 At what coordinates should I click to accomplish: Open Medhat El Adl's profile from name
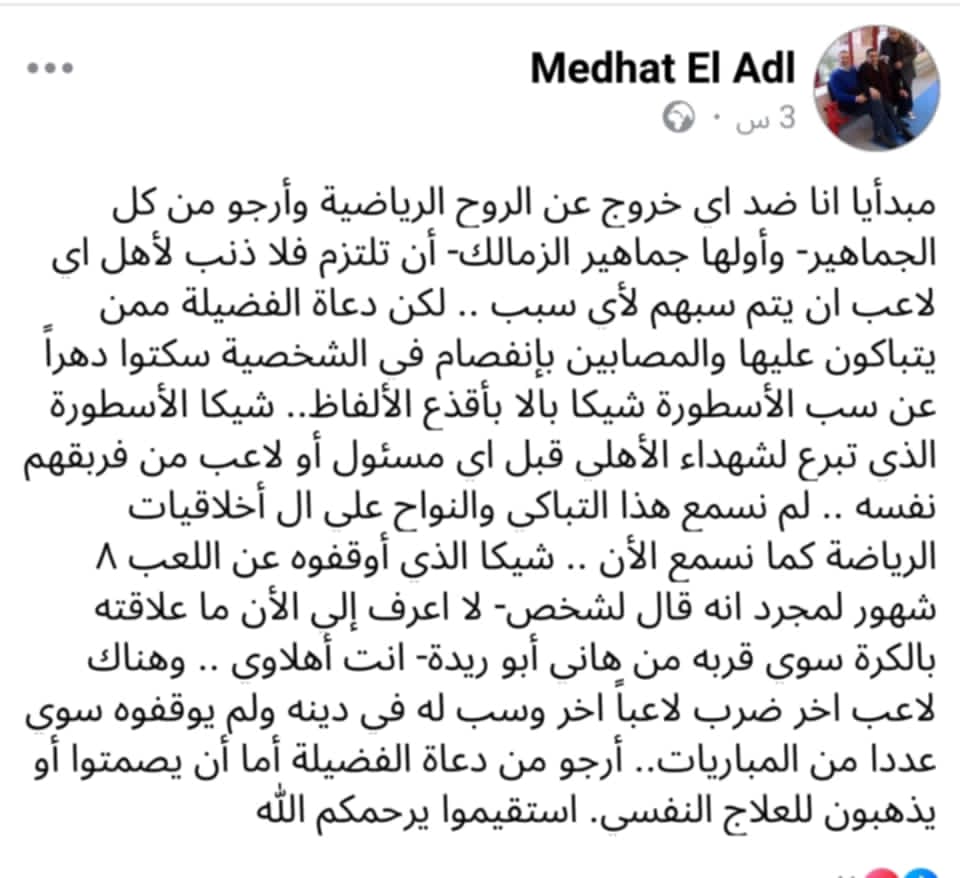(x=662, y=70)
